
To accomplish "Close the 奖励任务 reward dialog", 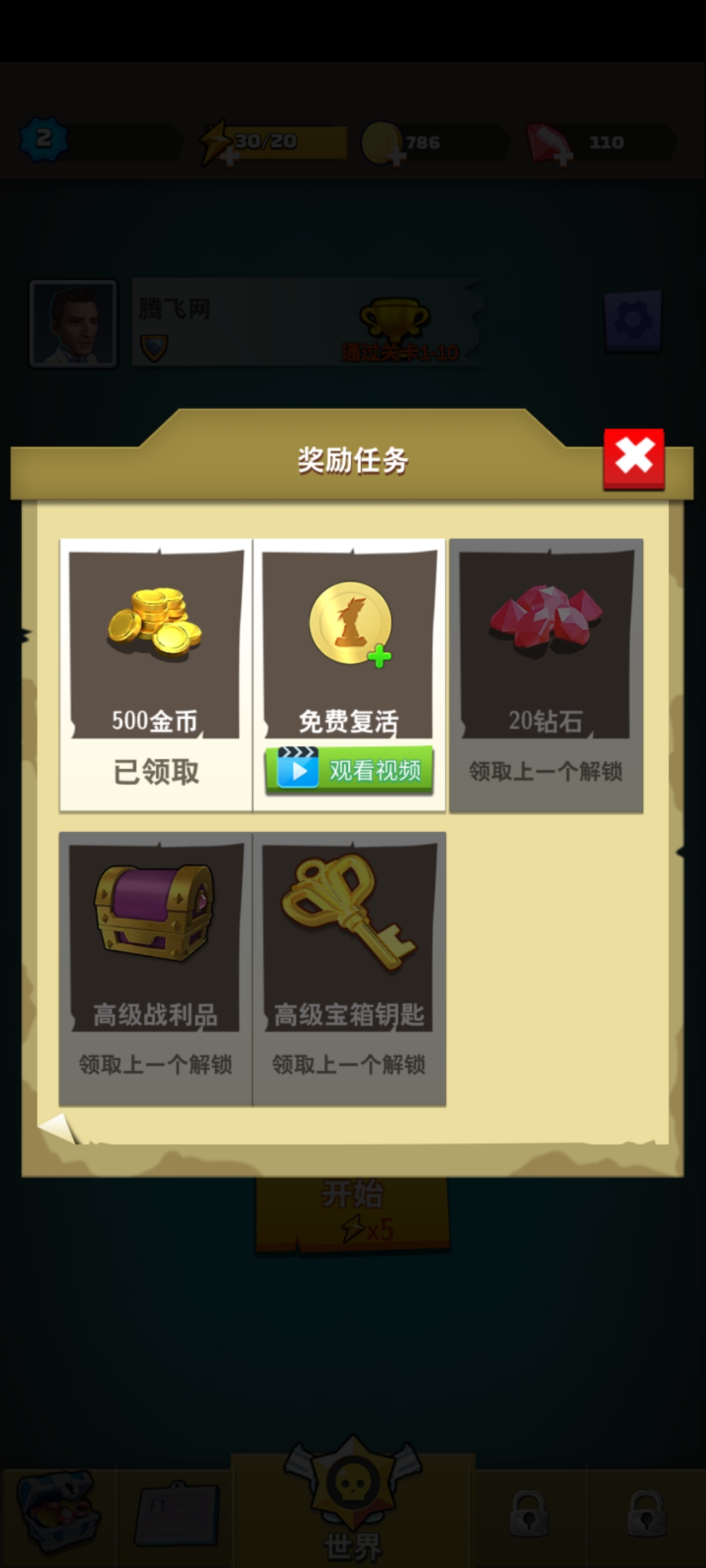I will pos(633,457).
